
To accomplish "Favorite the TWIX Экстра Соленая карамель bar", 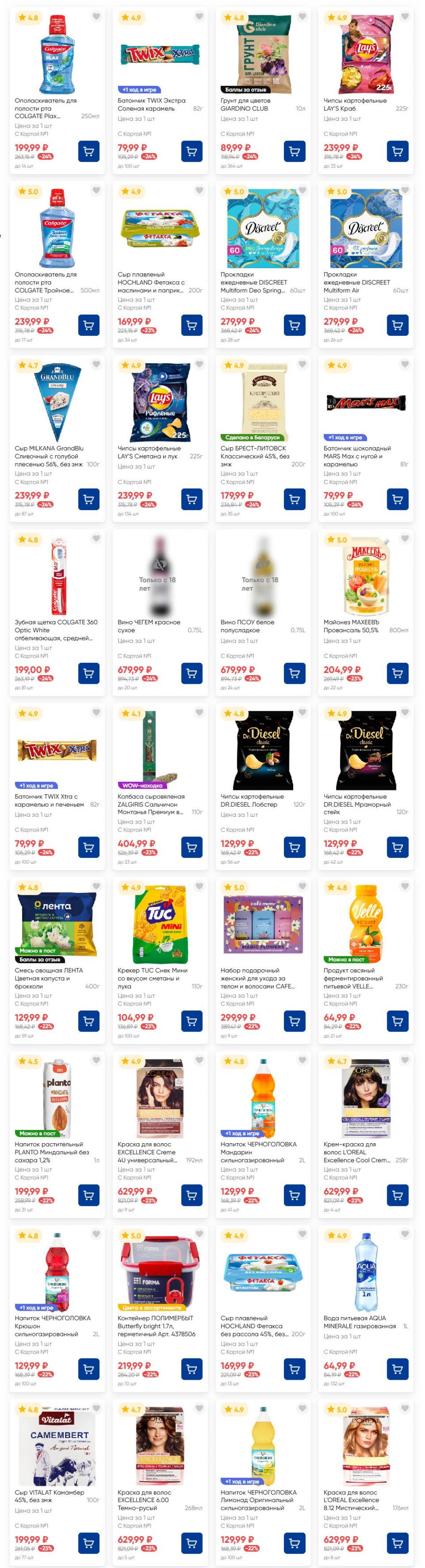I will (x=198, y=17).
